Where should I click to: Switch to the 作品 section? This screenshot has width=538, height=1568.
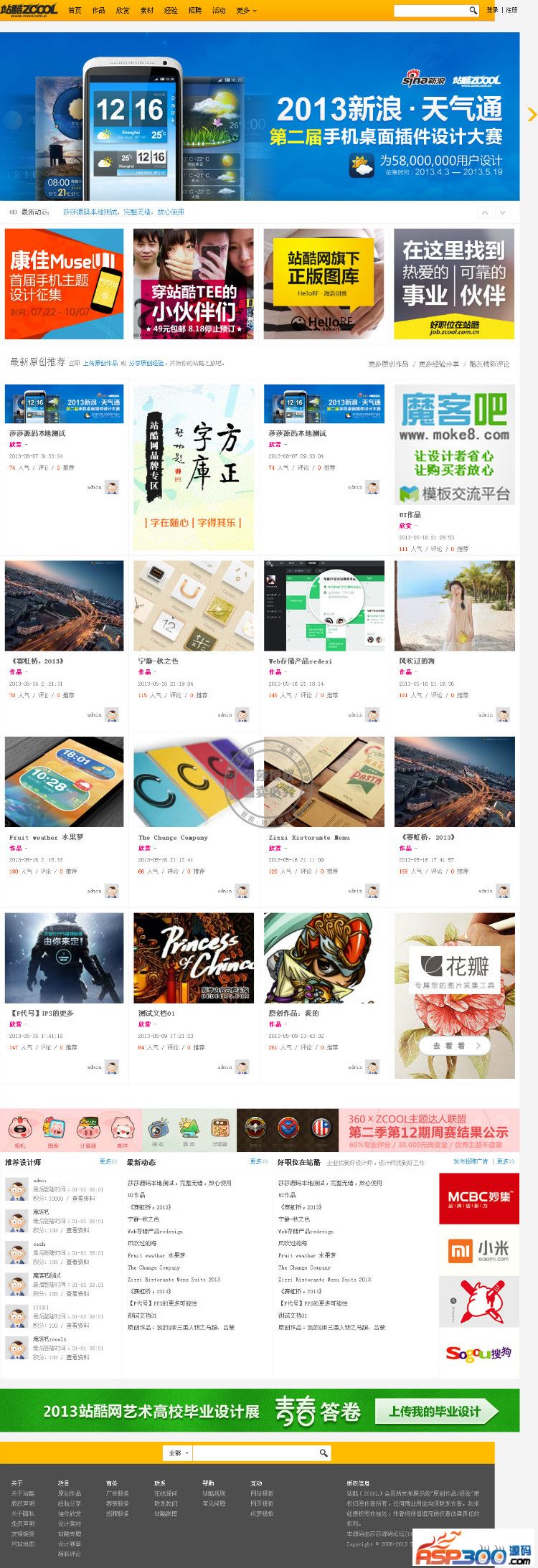point(98,11)
